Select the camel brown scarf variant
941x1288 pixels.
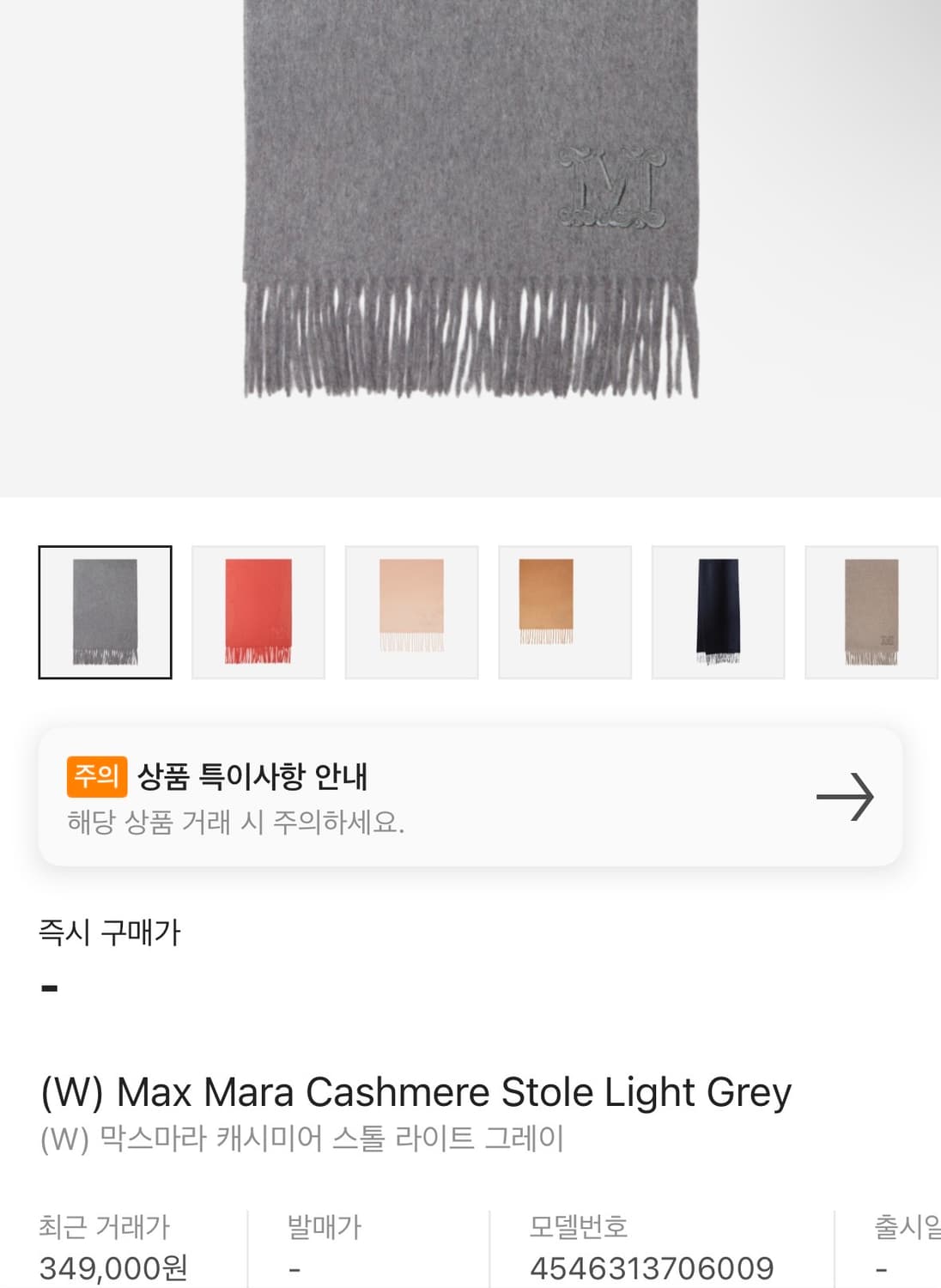pyautogui.click(x=564, y=611)
